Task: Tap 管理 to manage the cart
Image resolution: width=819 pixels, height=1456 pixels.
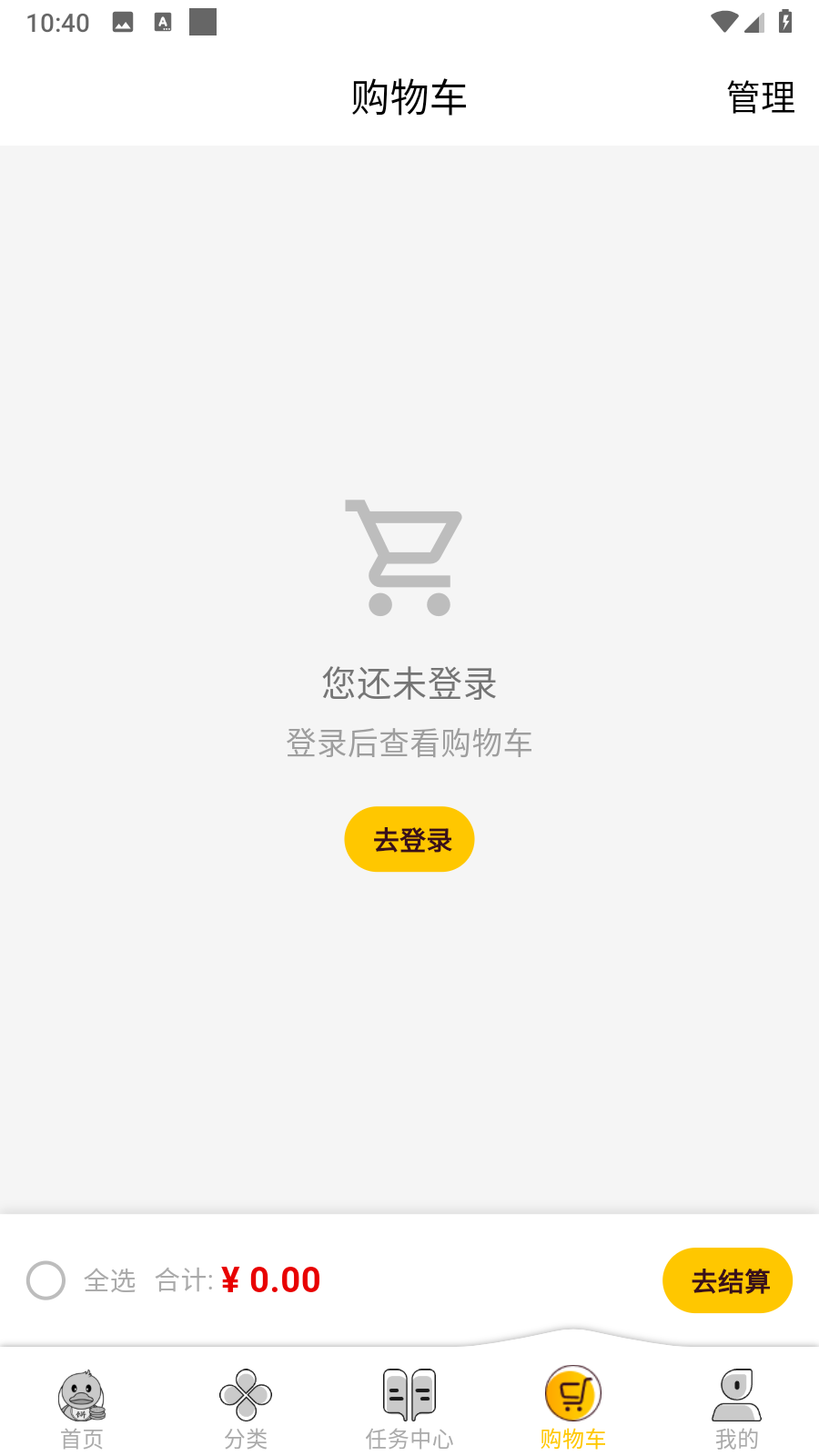Action: (761, 97)
